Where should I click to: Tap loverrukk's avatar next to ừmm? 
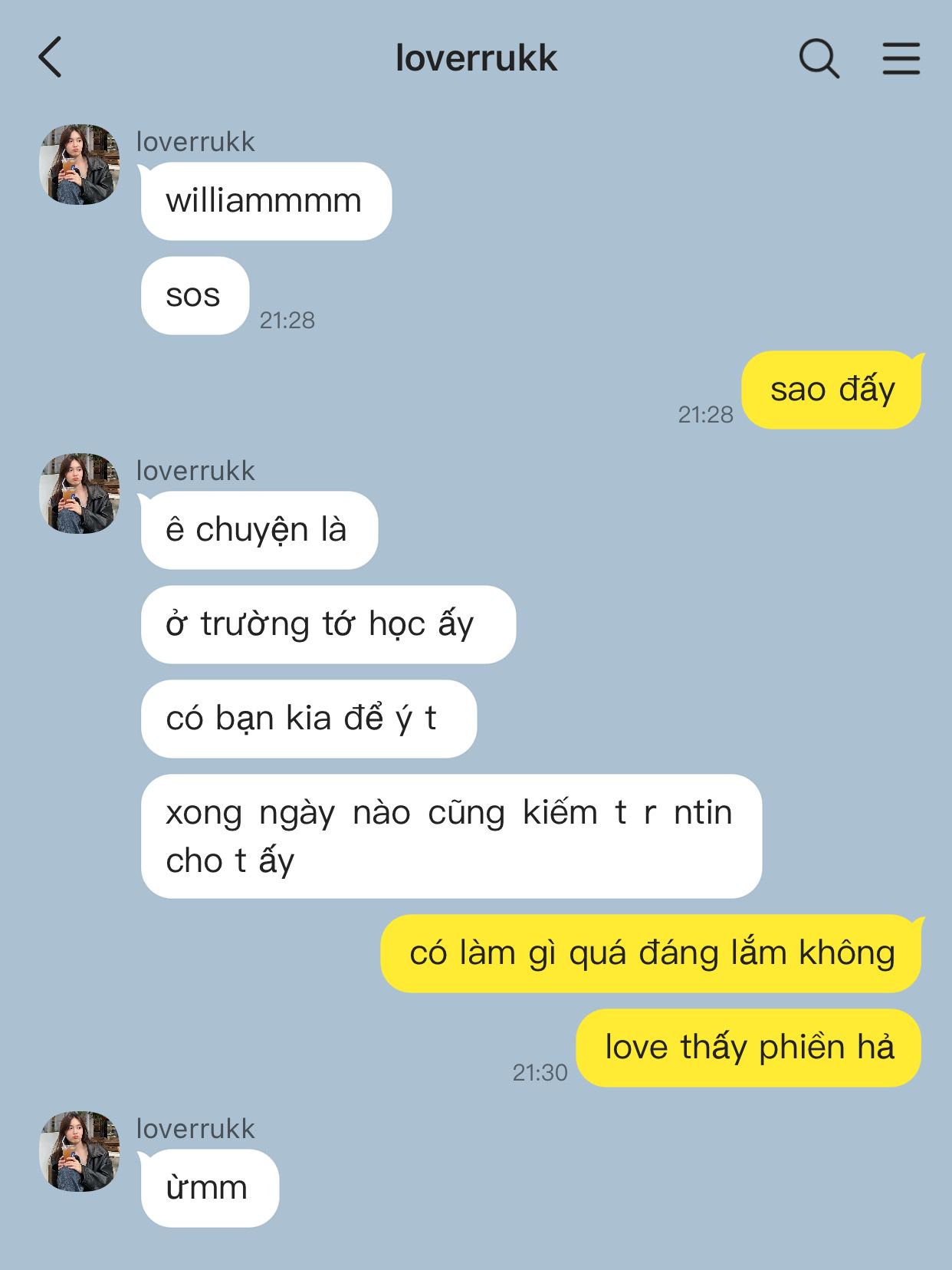point(80,1151)
